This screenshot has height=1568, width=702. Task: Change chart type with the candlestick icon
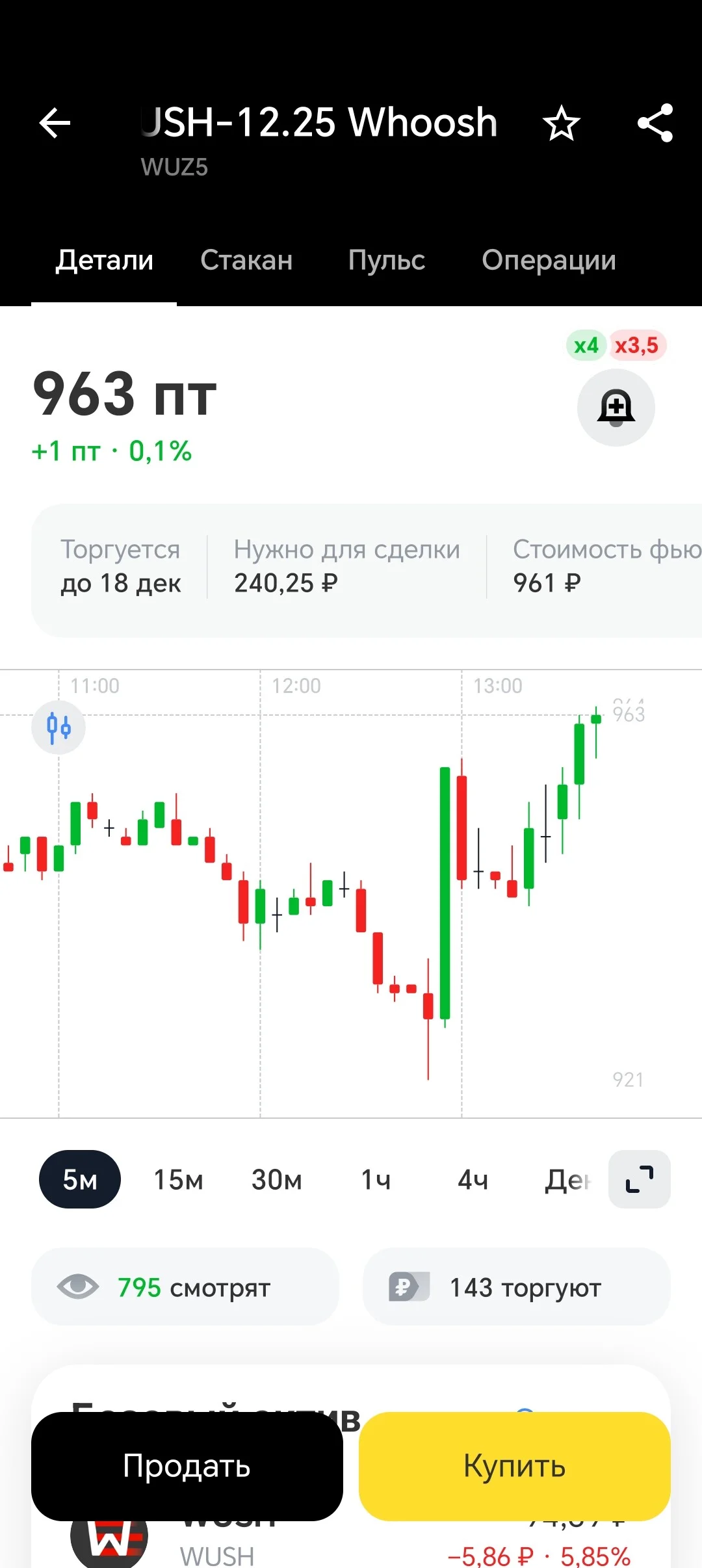(x=58, y=727)
